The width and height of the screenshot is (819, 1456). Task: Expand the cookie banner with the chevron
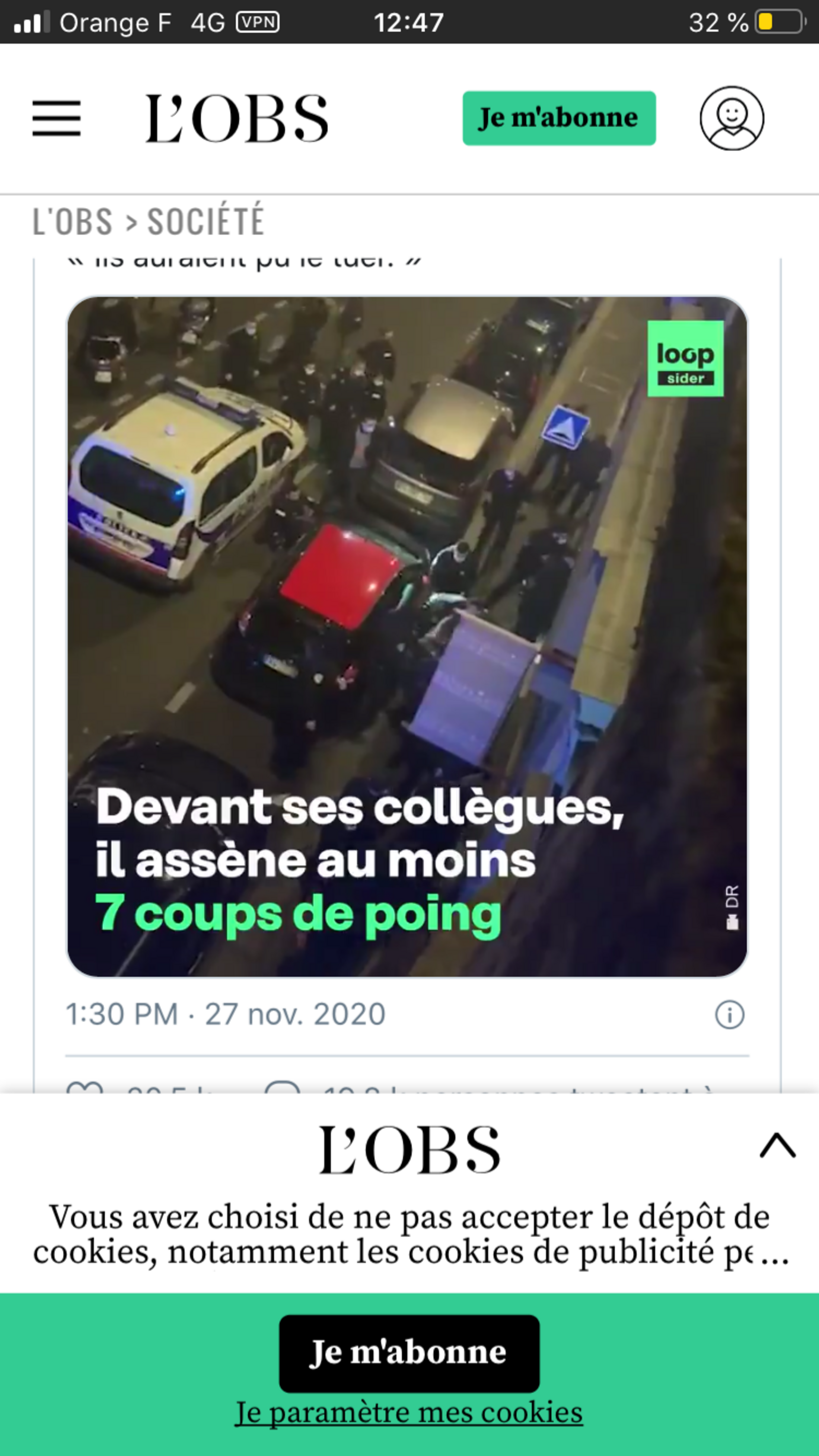point(778,1146)
